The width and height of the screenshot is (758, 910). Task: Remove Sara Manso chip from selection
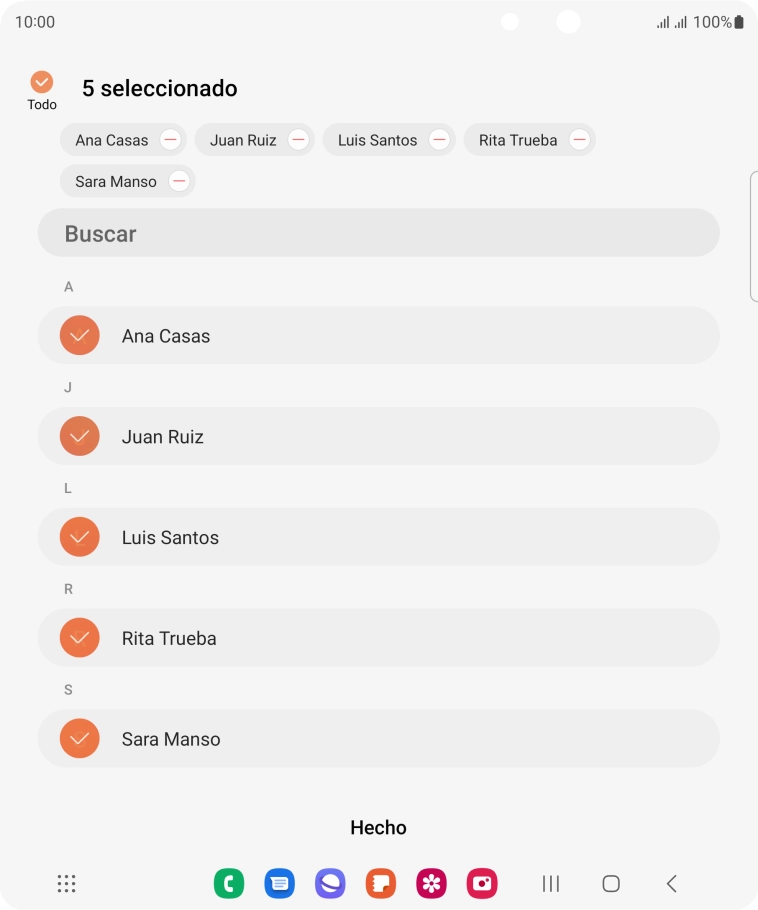pos(179,181)
